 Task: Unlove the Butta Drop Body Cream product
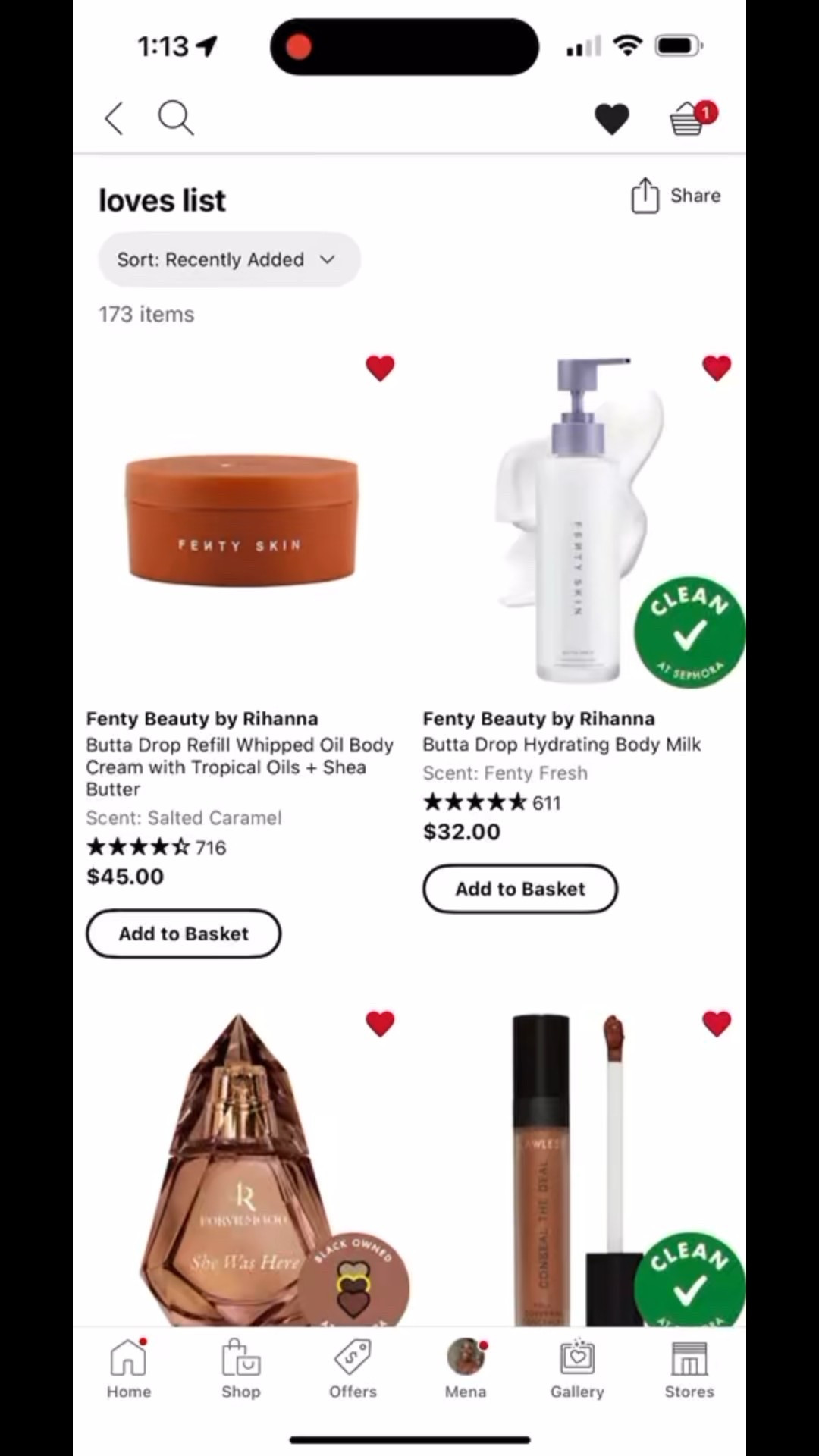(380, 368)
